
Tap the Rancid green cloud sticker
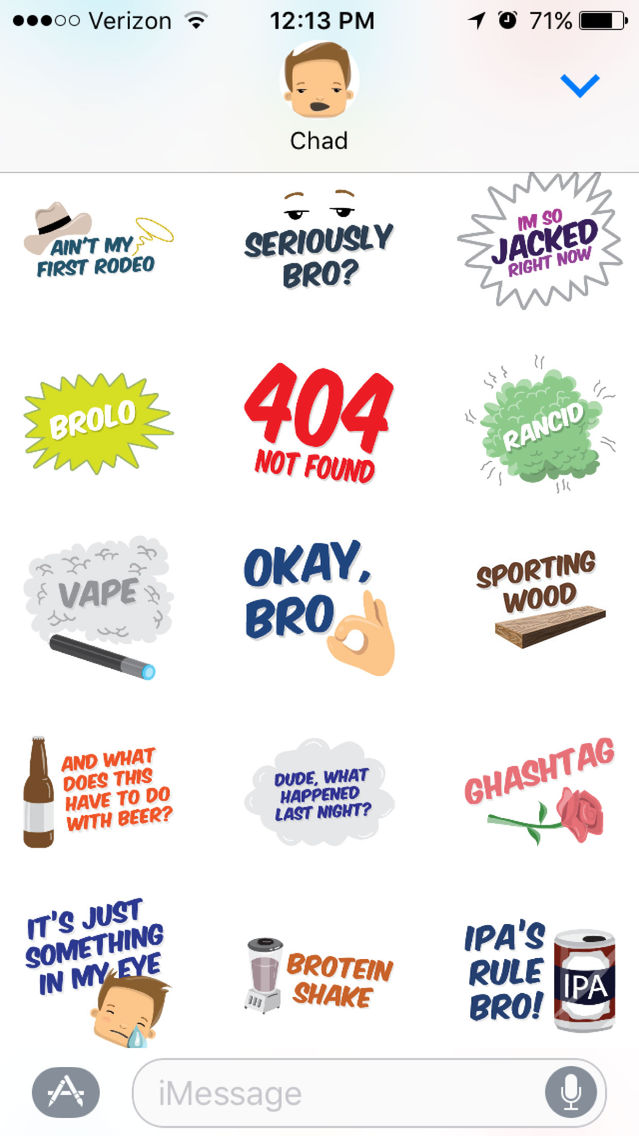coord(540,423)
